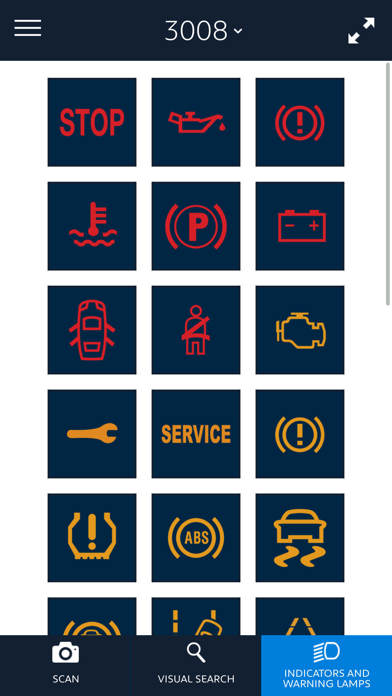Image resolution: width=392 pixels, height=696 pixels.
Task: Open the battery charge warning tile
Action: point(300,226)
